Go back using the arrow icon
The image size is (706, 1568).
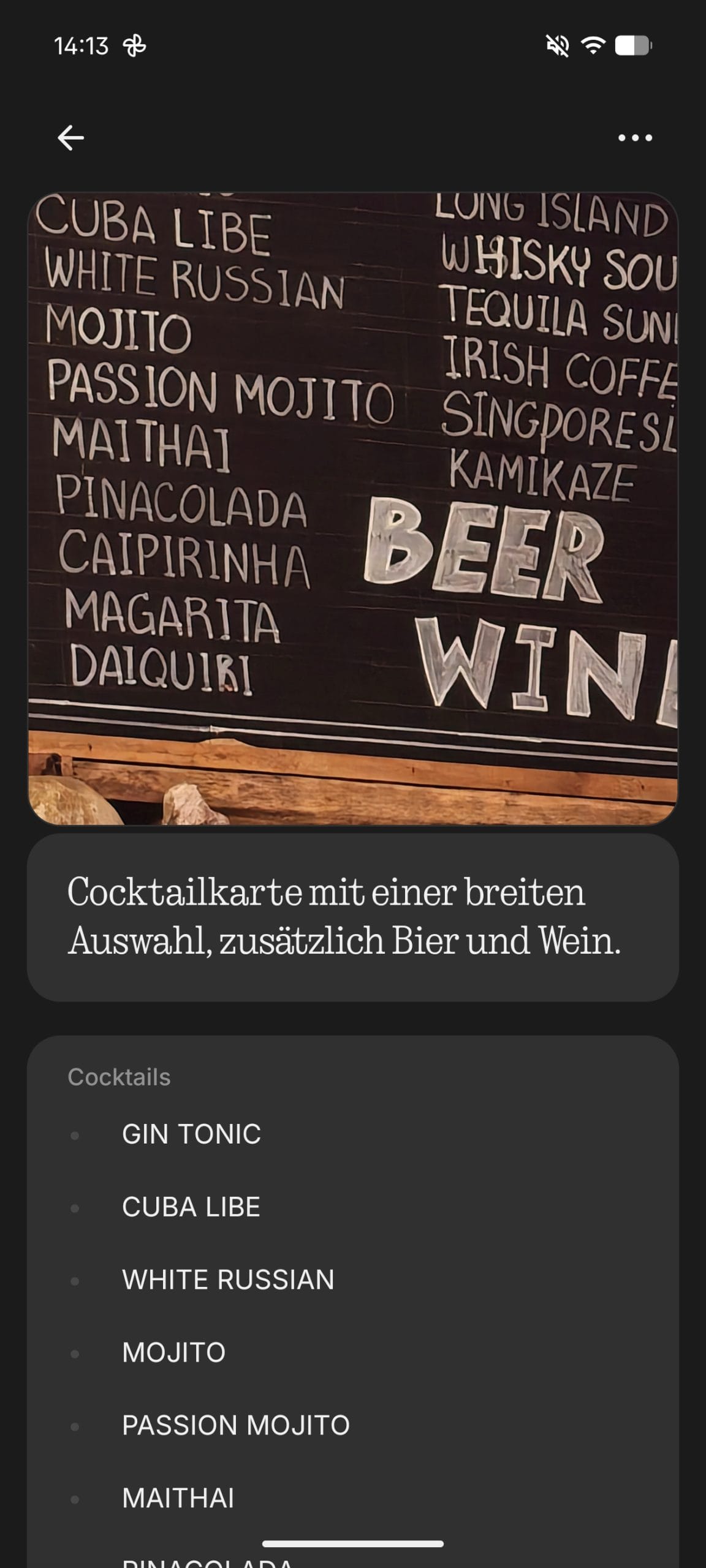coord(70,138)
